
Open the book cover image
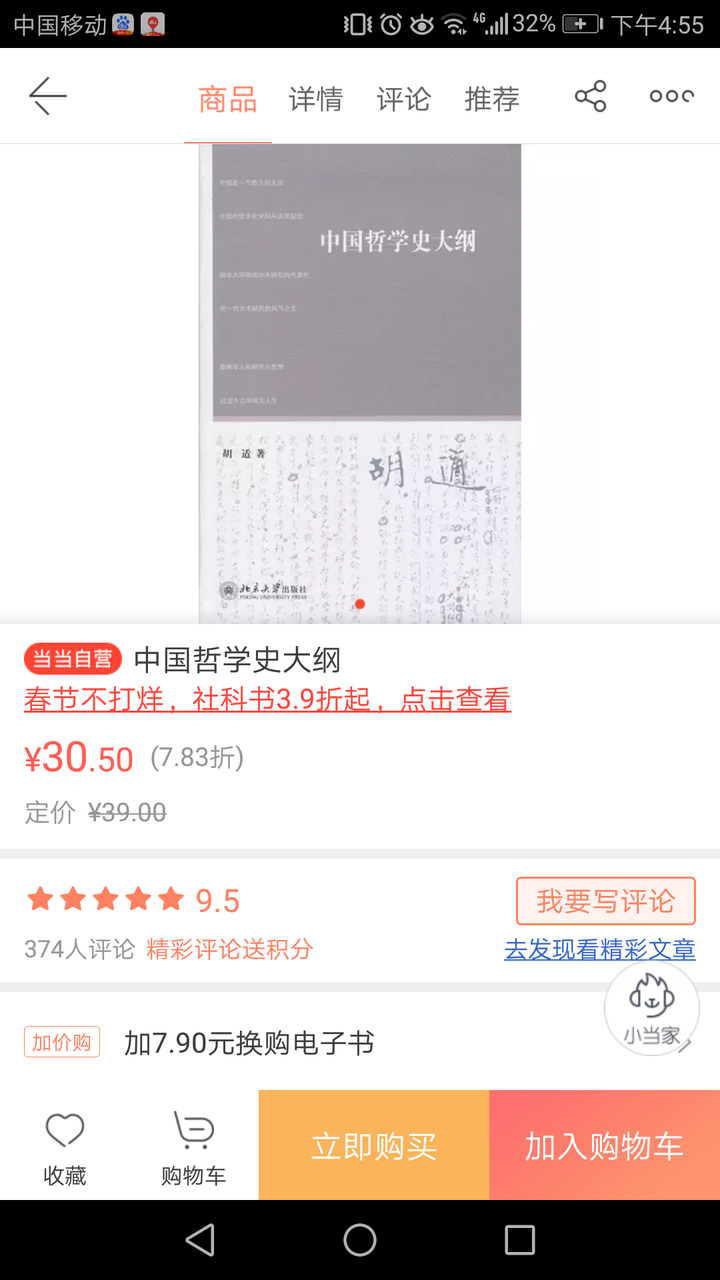tap(360, 384)
